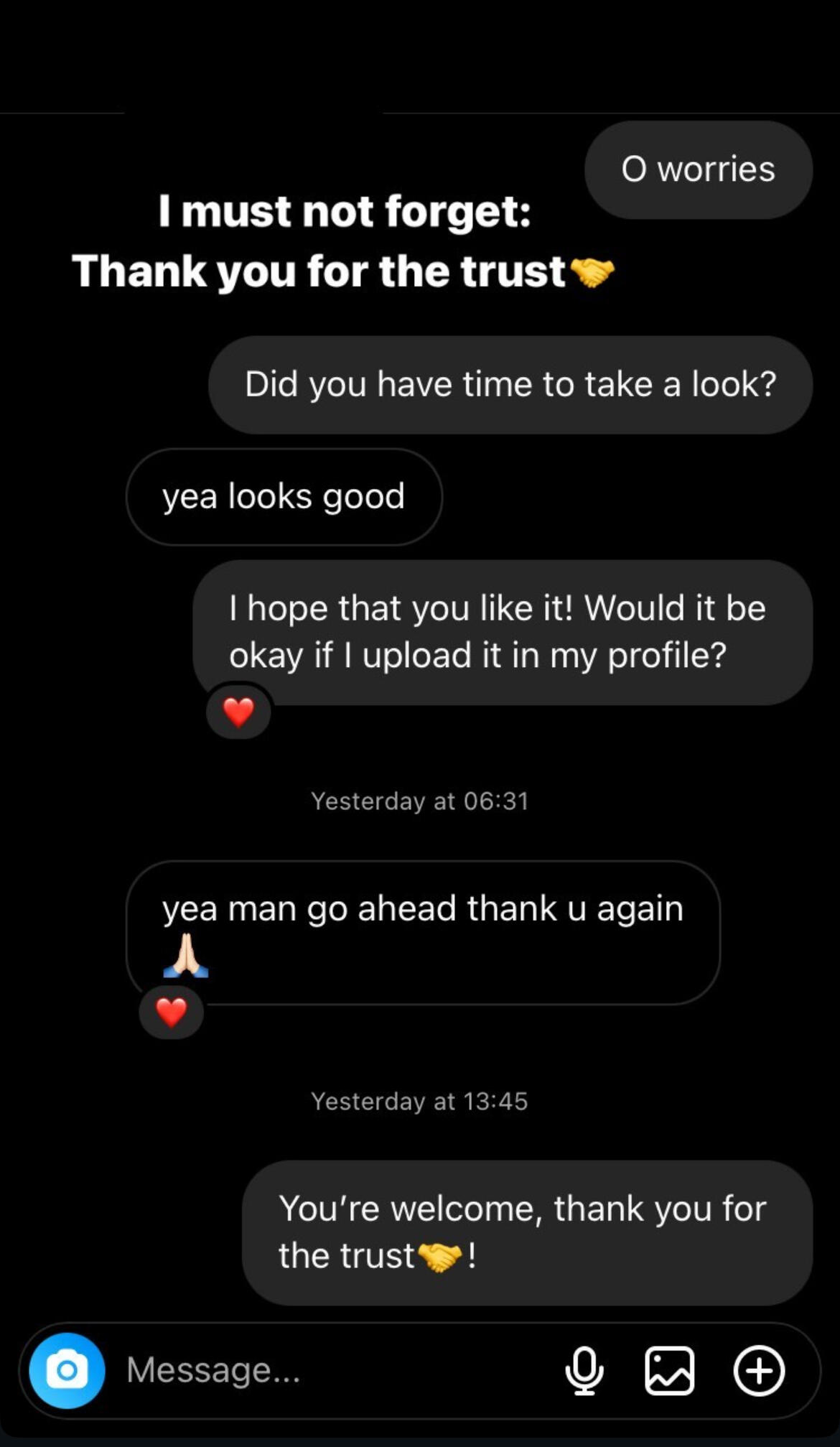Open the photo gallery picker
This screenshot has width=840, height=1447.
(x=669, y=1370)
